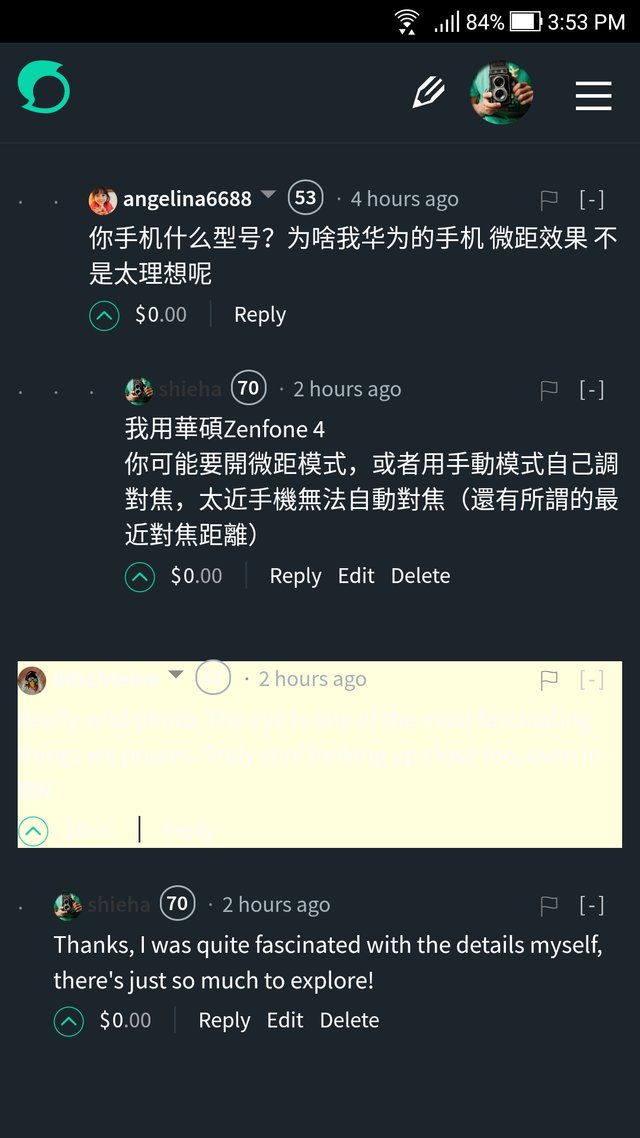Expand dropdown arrow next to angelina6688
640x1138 pixels.
coord(268,194)
